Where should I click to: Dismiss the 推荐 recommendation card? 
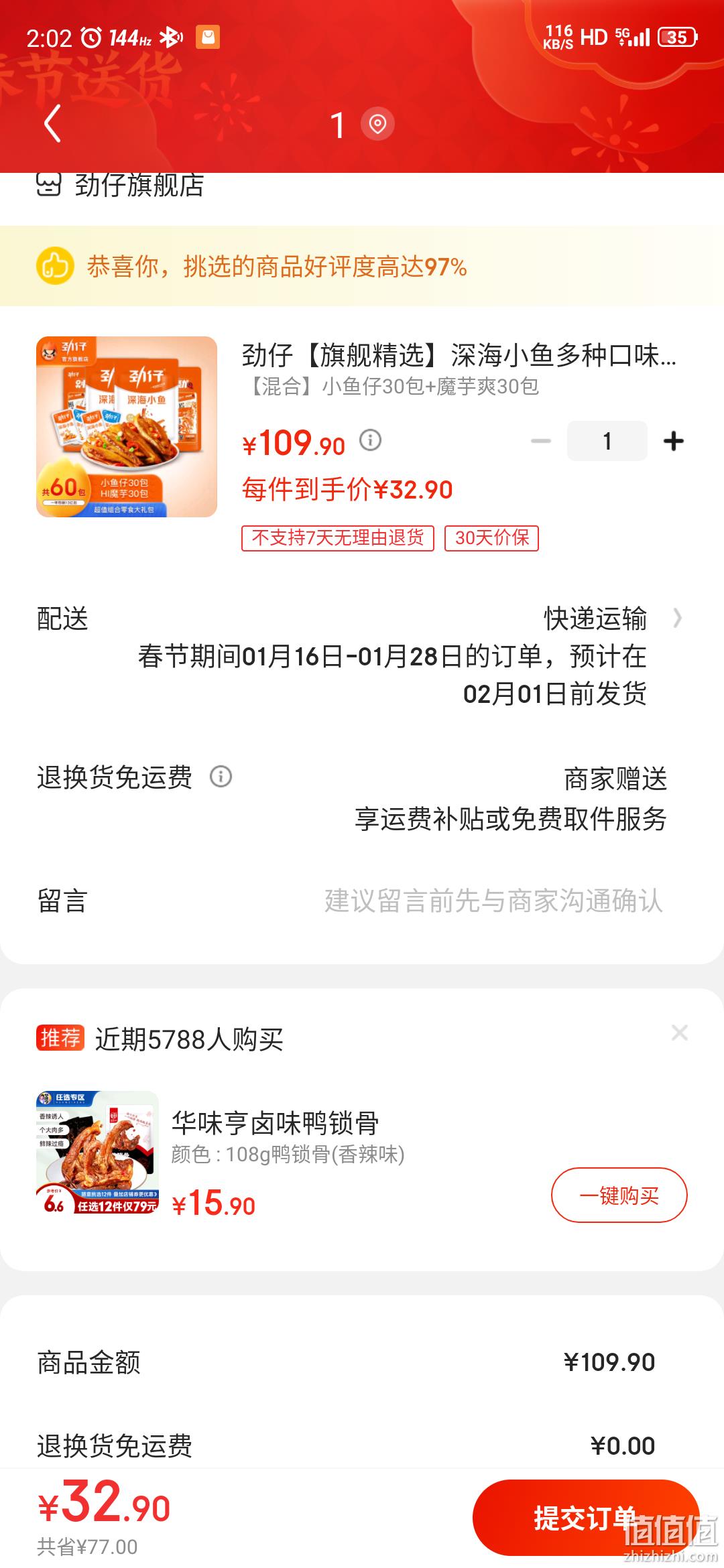coord(680,1033)
